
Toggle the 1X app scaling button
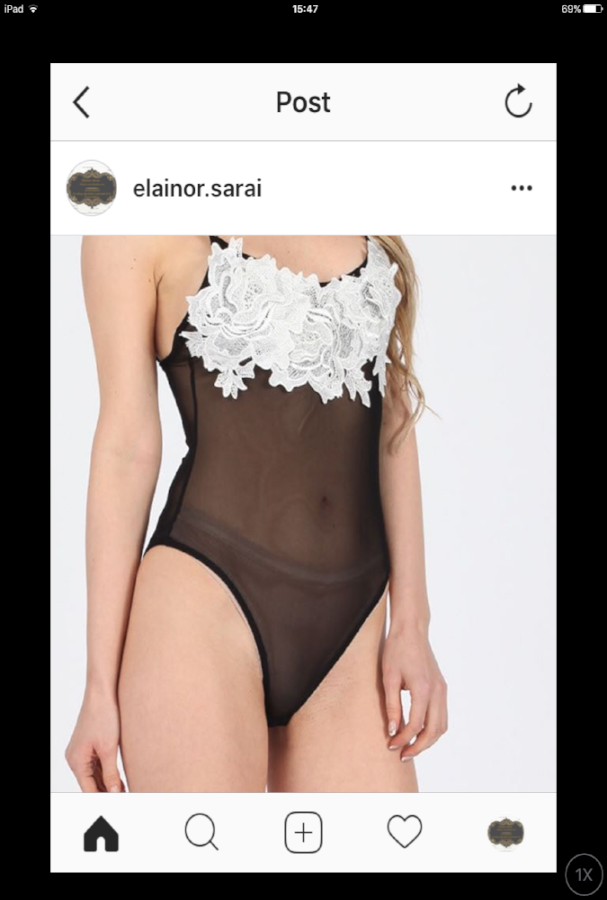pyautogui.click(x=584, y=875)
